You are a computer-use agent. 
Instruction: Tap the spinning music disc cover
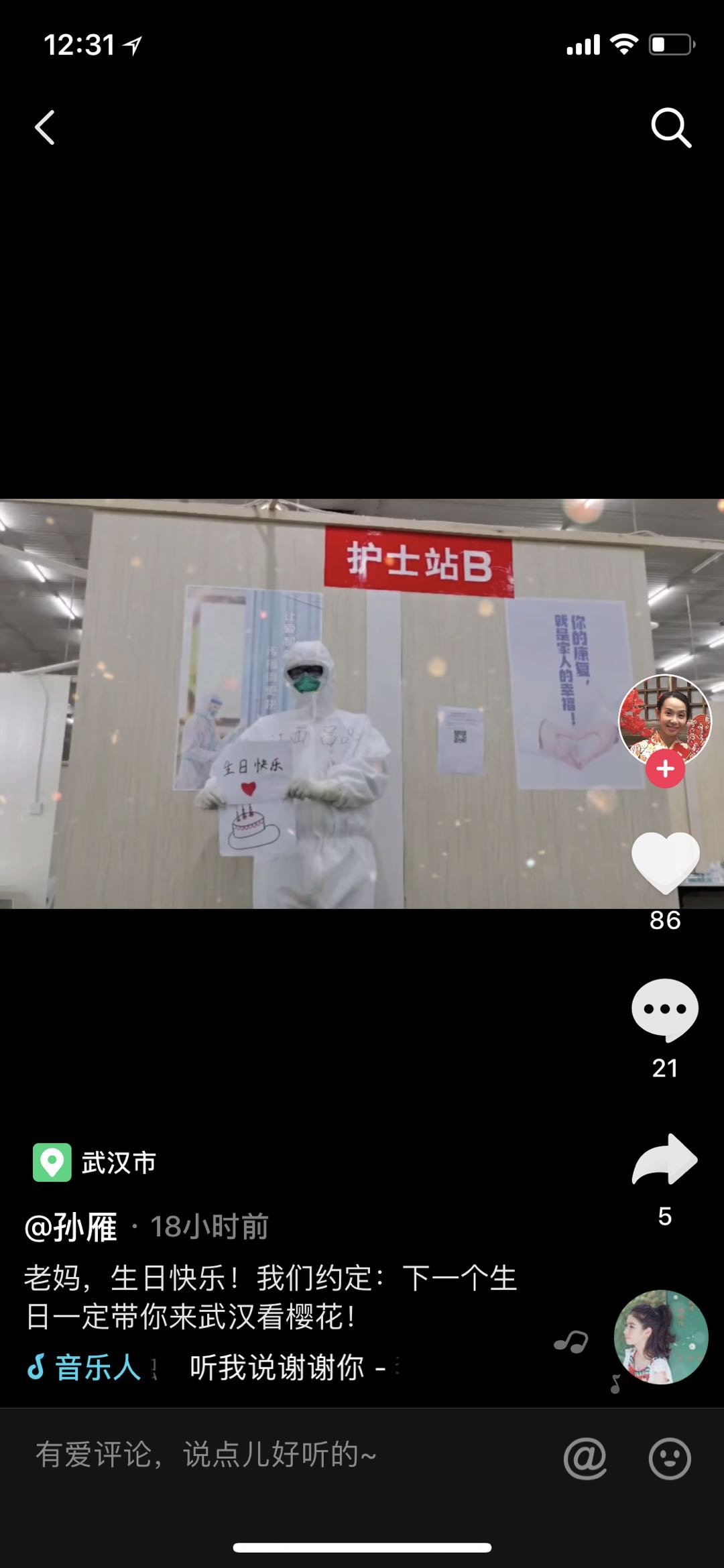coord(661,1337)
